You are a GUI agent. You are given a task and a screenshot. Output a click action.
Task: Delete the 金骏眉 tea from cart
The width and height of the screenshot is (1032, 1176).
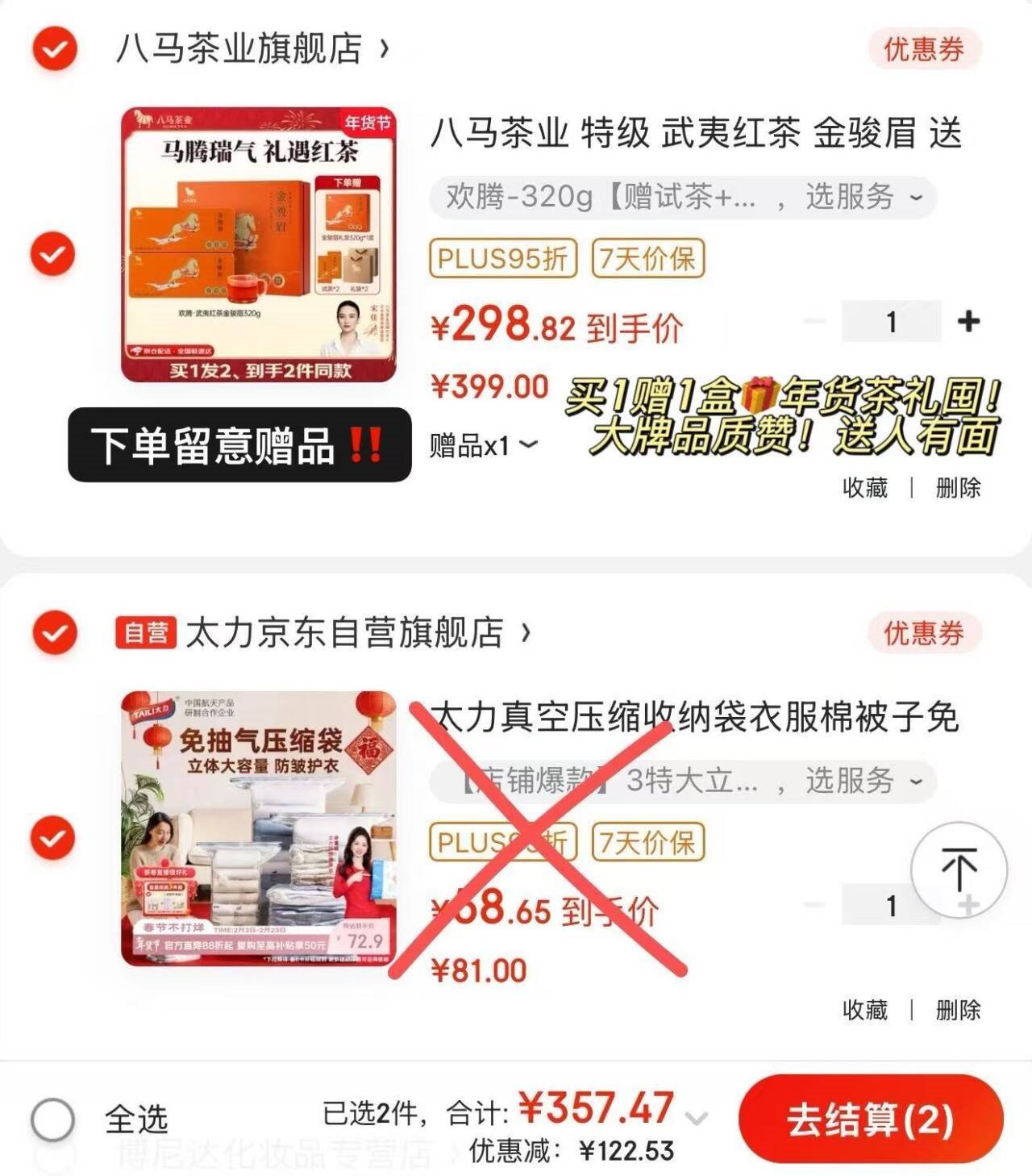tap(958, 488)
